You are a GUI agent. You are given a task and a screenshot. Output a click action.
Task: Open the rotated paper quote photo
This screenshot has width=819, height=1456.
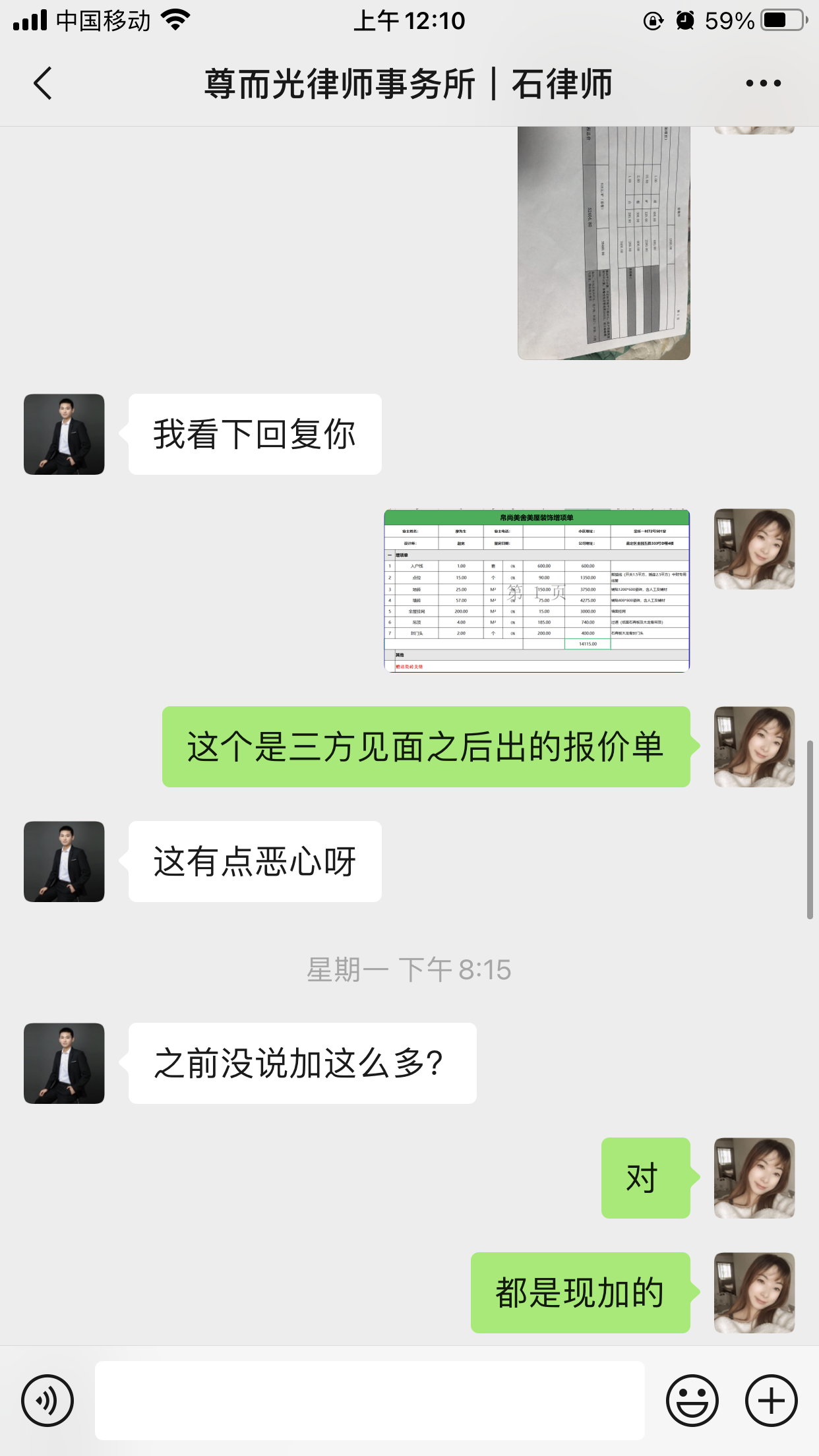click(603, 243)
